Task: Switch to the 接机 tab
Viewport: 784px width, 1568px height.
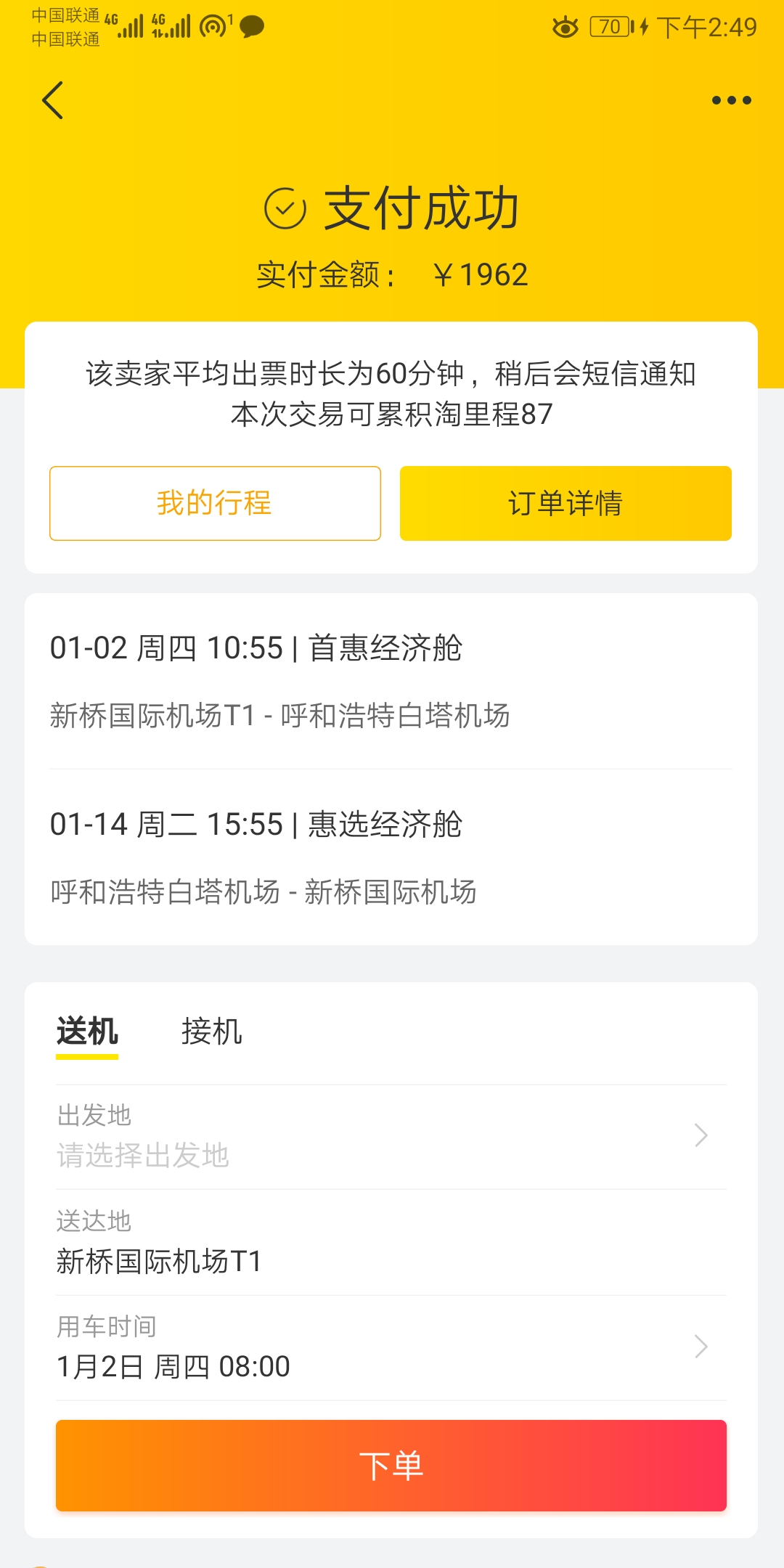Action: click(x=211, y=1032)
